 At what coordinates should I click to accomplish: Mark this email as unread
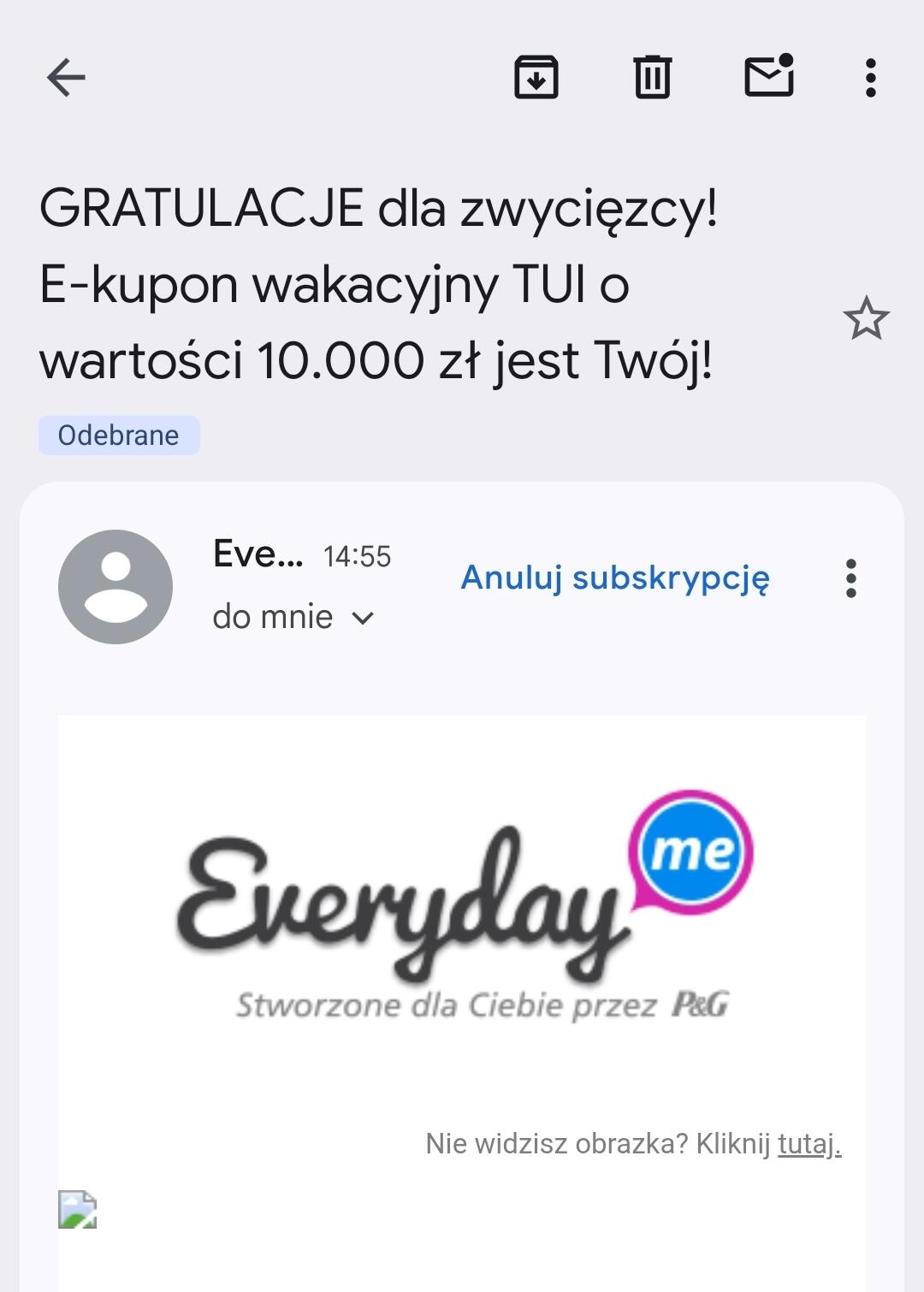click(769, 77)
